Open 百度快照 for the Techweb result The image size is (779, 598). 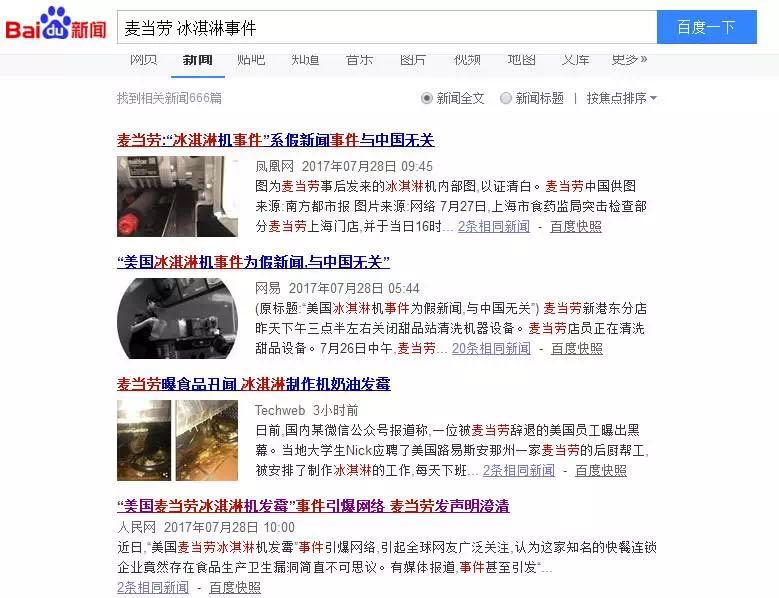coord(601,470)
